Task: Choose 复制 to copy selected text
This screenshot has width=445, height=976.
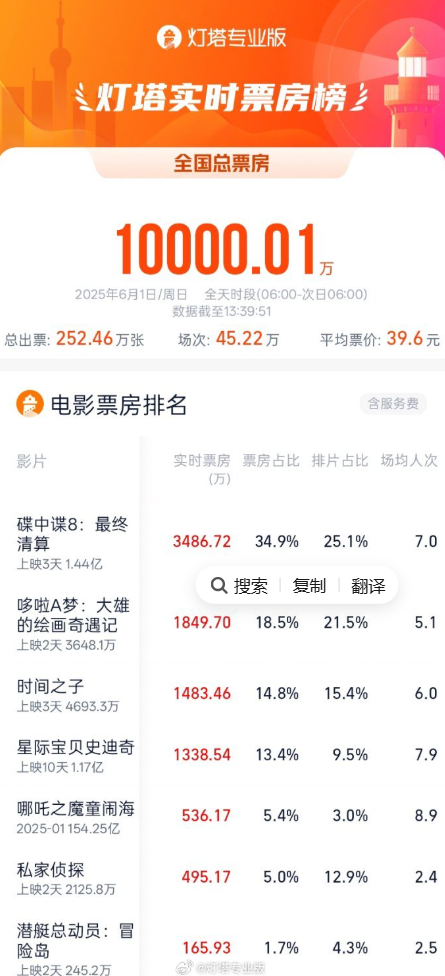Action: coord(309,586)
